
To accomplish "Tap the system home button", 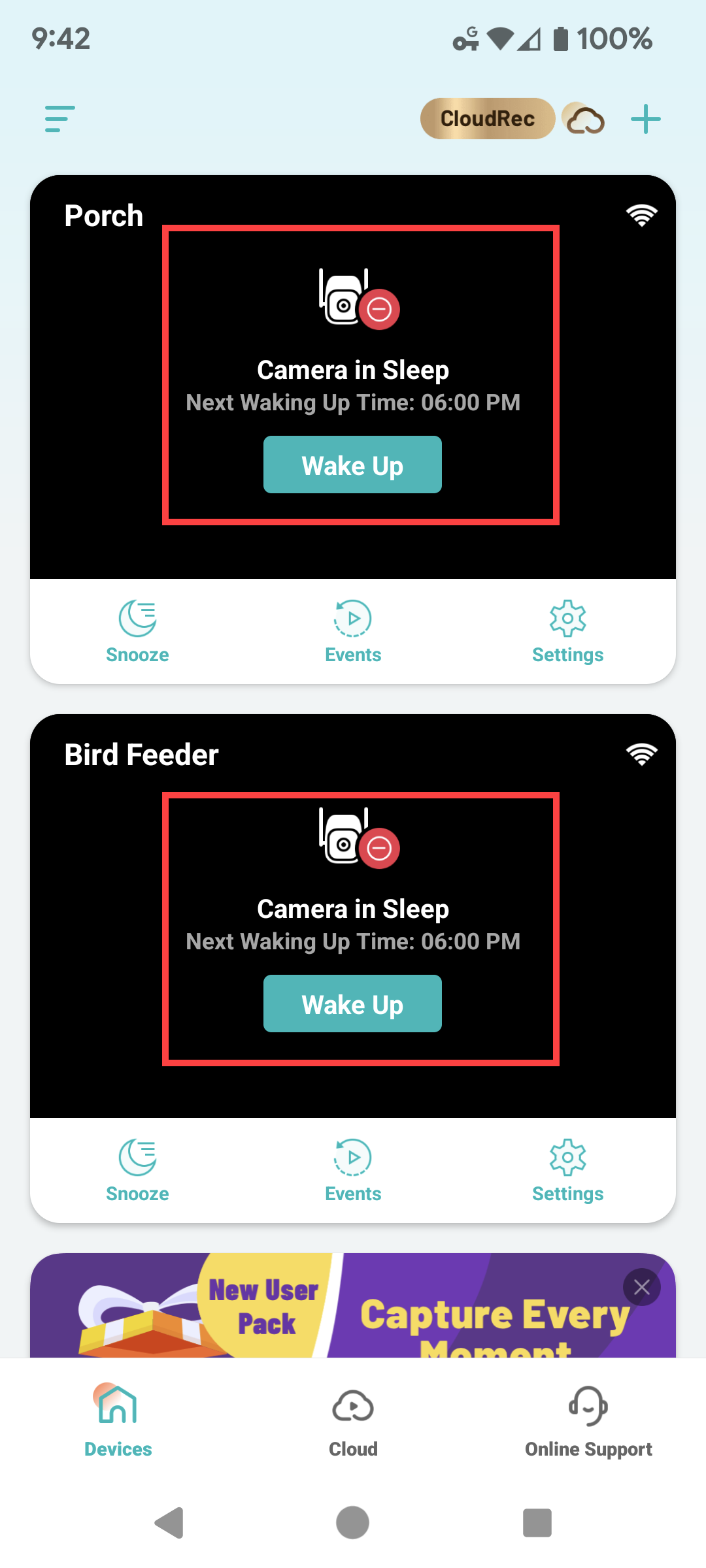I will click(x=353, y=1523).
